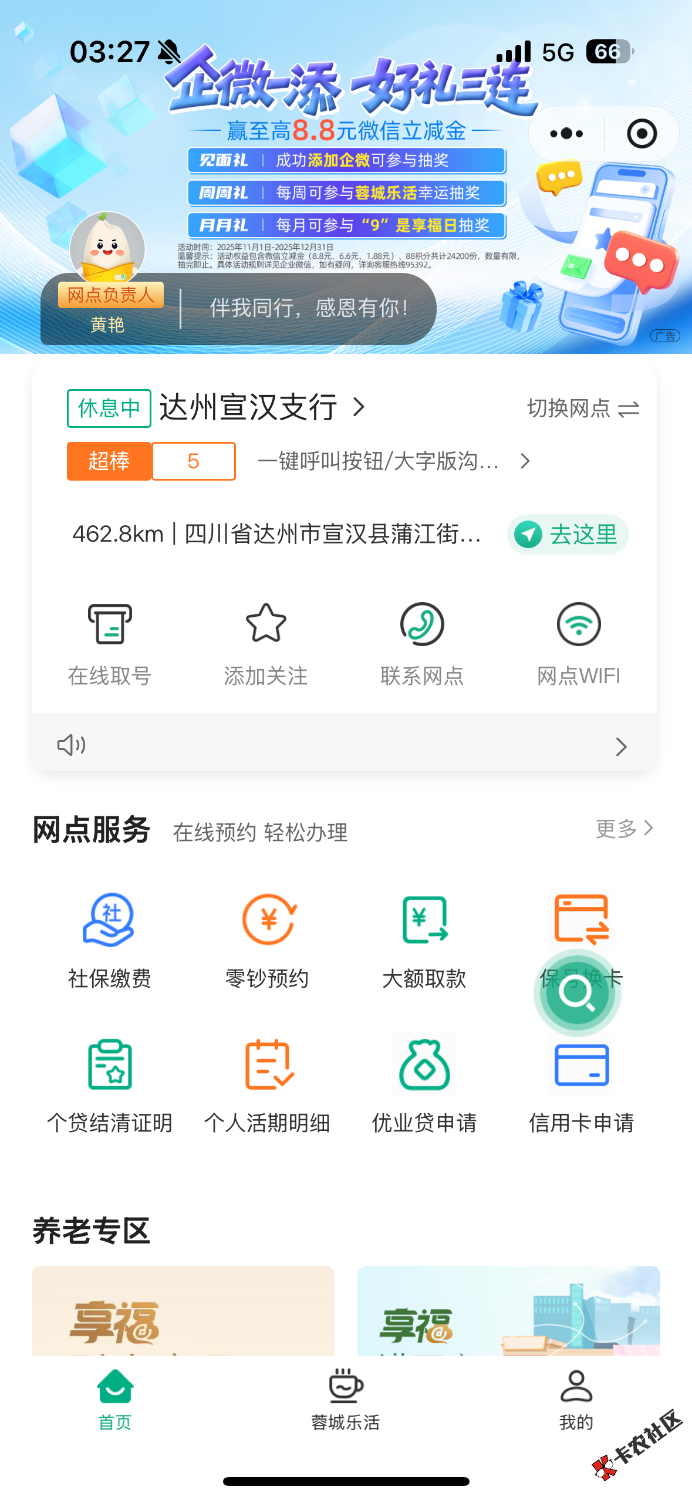Start 信用卡申请
This screenshot has height=1500, width=692.
tap(581, 1086)
